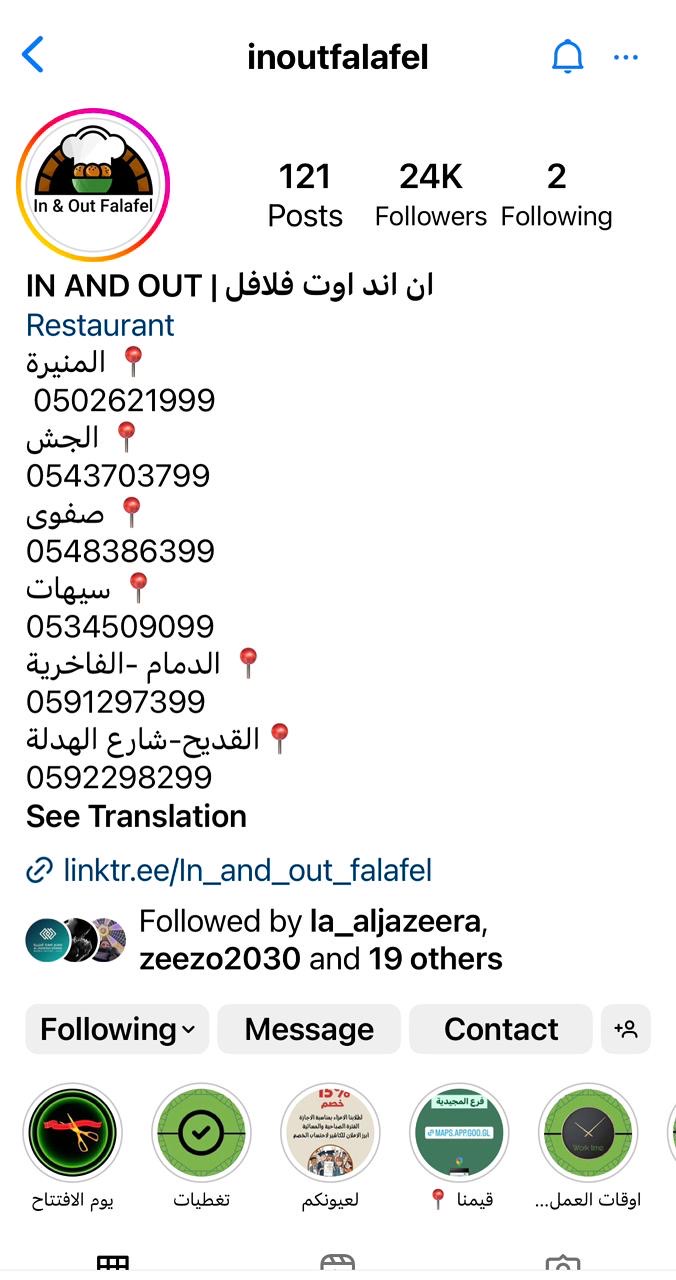Open the linktr.ee/In_and_out_falafel link

pos(247,870)
